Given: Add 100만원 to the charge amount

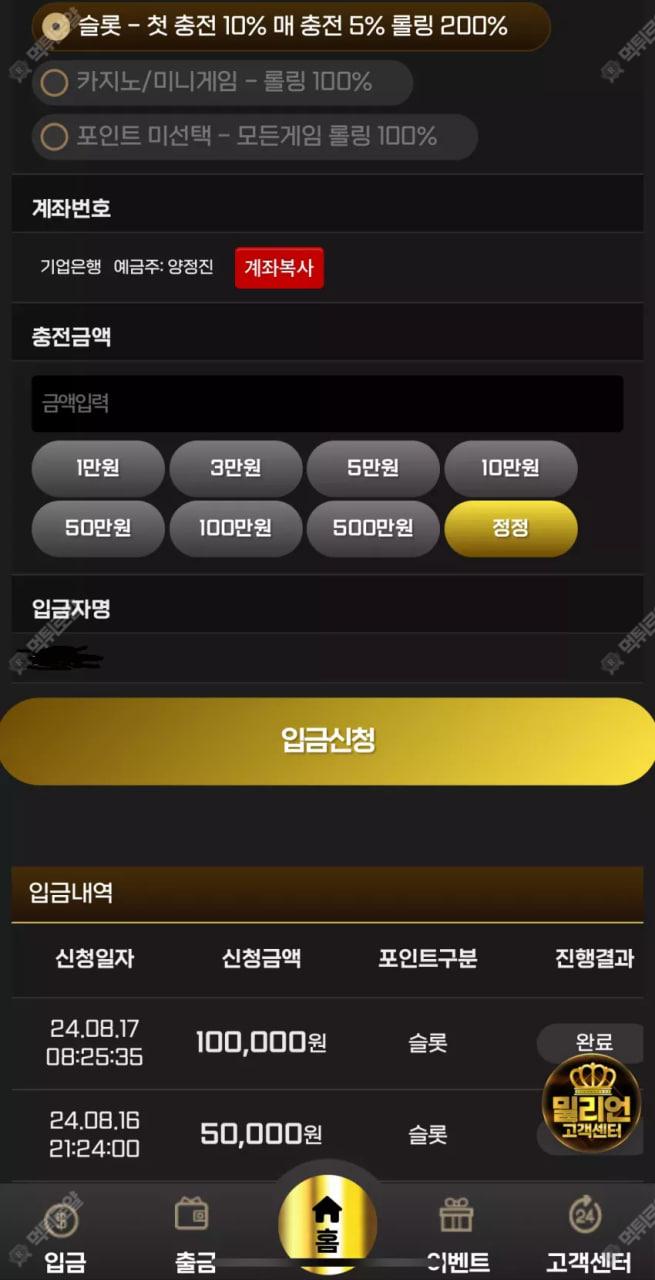Looking at the screenshot, I should click(x=235, y=528).
